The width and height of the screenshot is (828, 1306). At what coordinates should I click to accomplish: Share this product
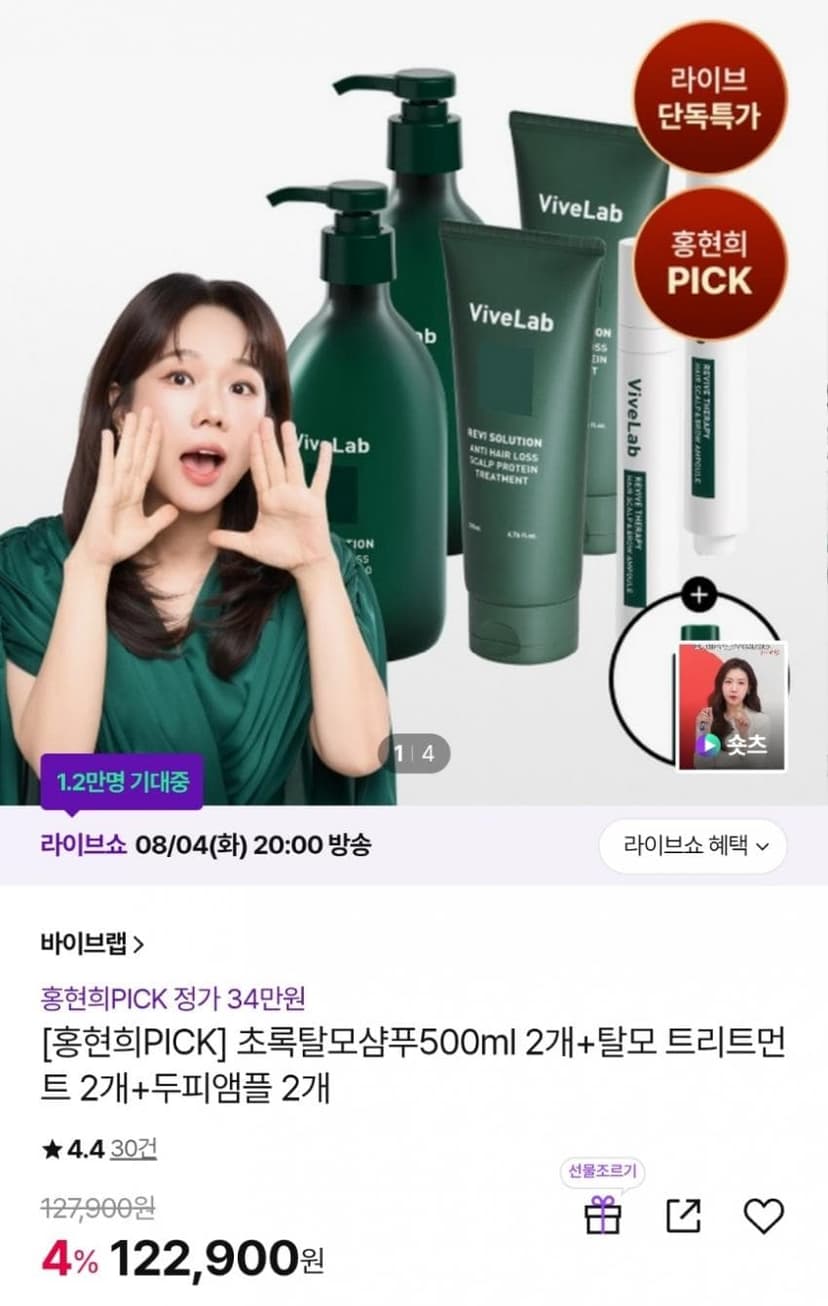[x=683, y=1216]
